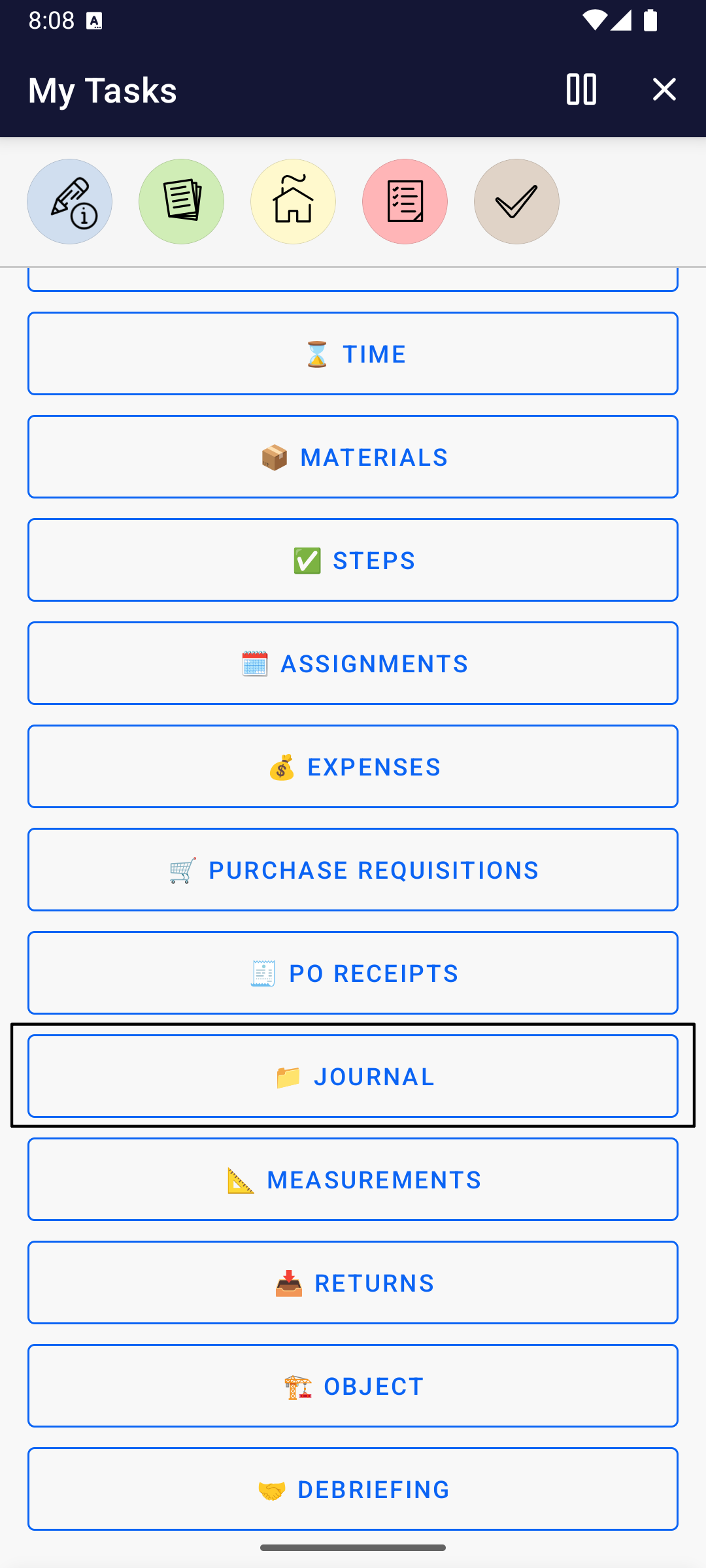Close the My Tasks screen

coord(664,90)
